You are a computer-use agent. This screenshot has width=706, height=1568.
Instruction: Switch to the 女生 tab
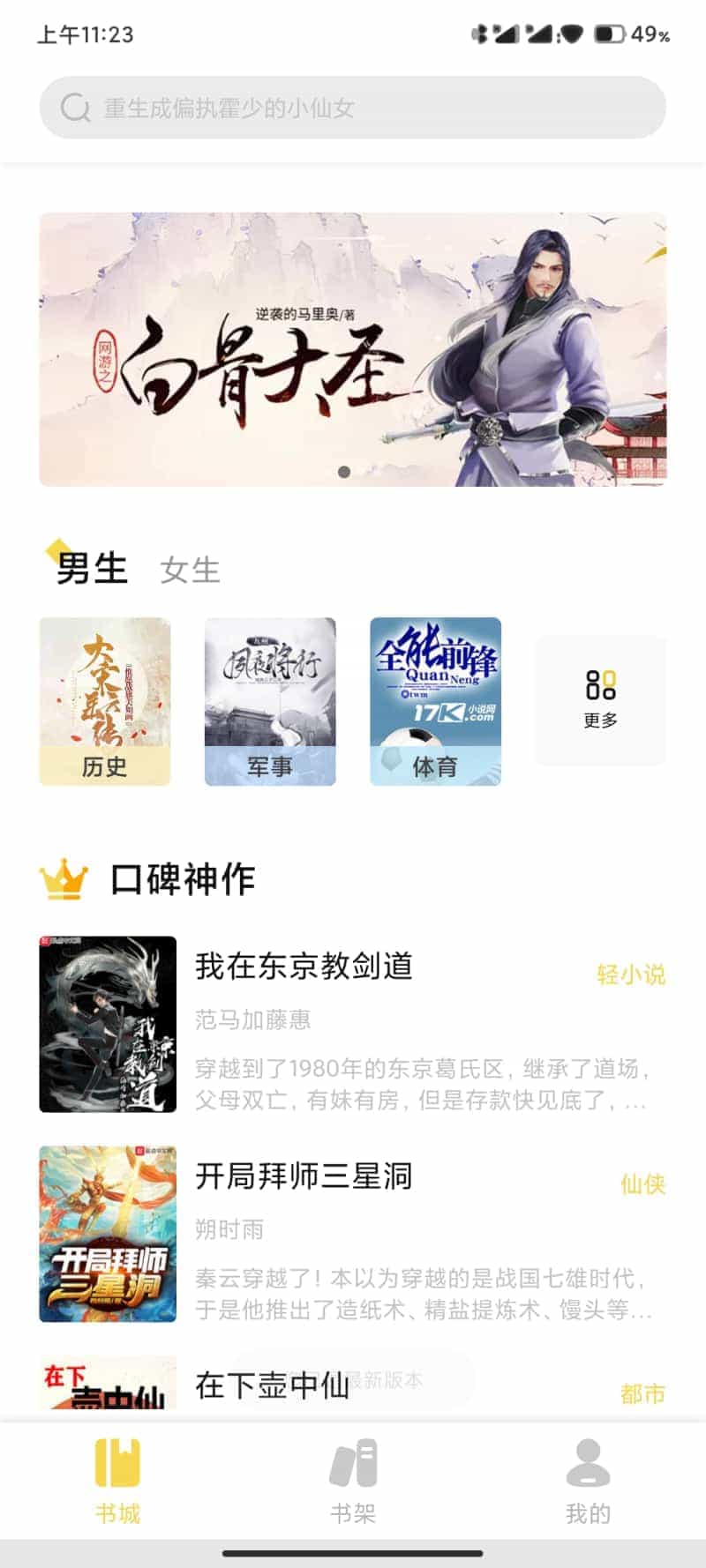point(190,570)
